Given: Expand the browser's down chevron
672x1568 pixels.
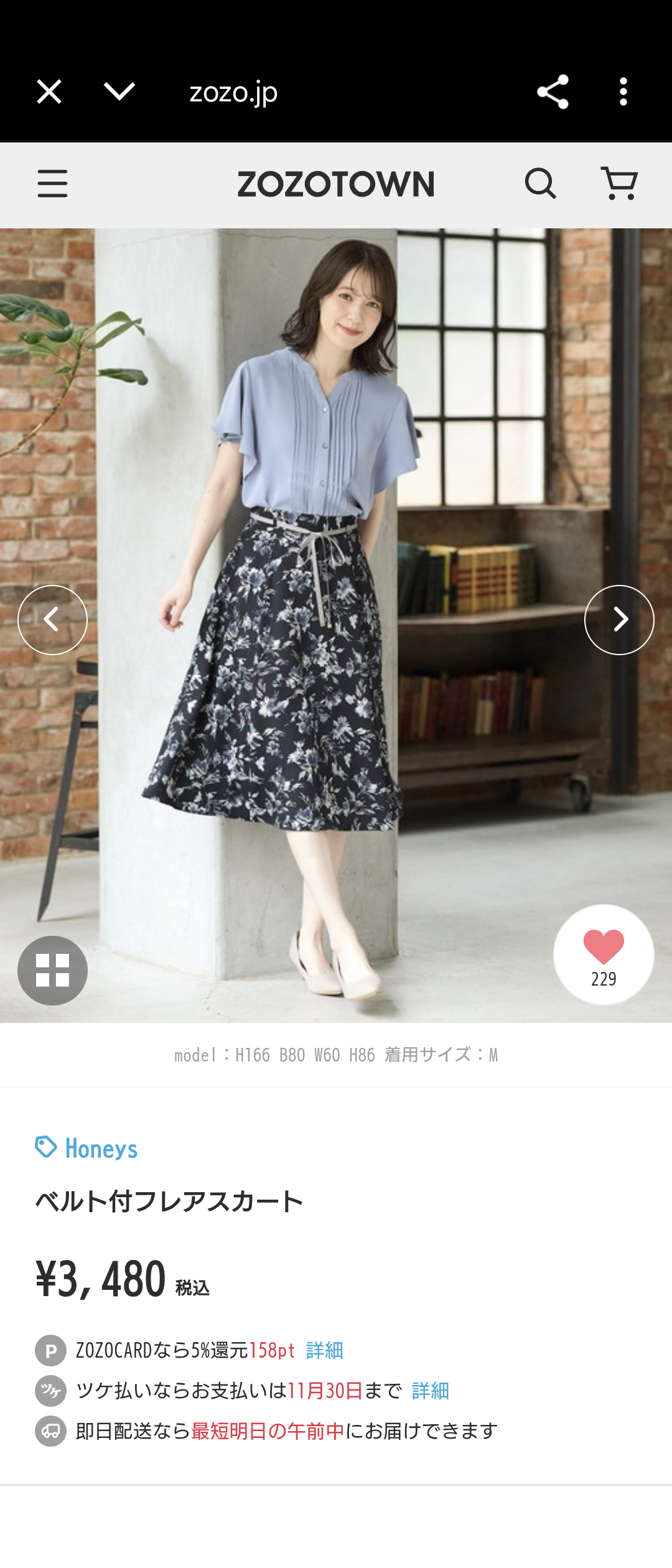Looking at the screenshot, I should (119, 92).
